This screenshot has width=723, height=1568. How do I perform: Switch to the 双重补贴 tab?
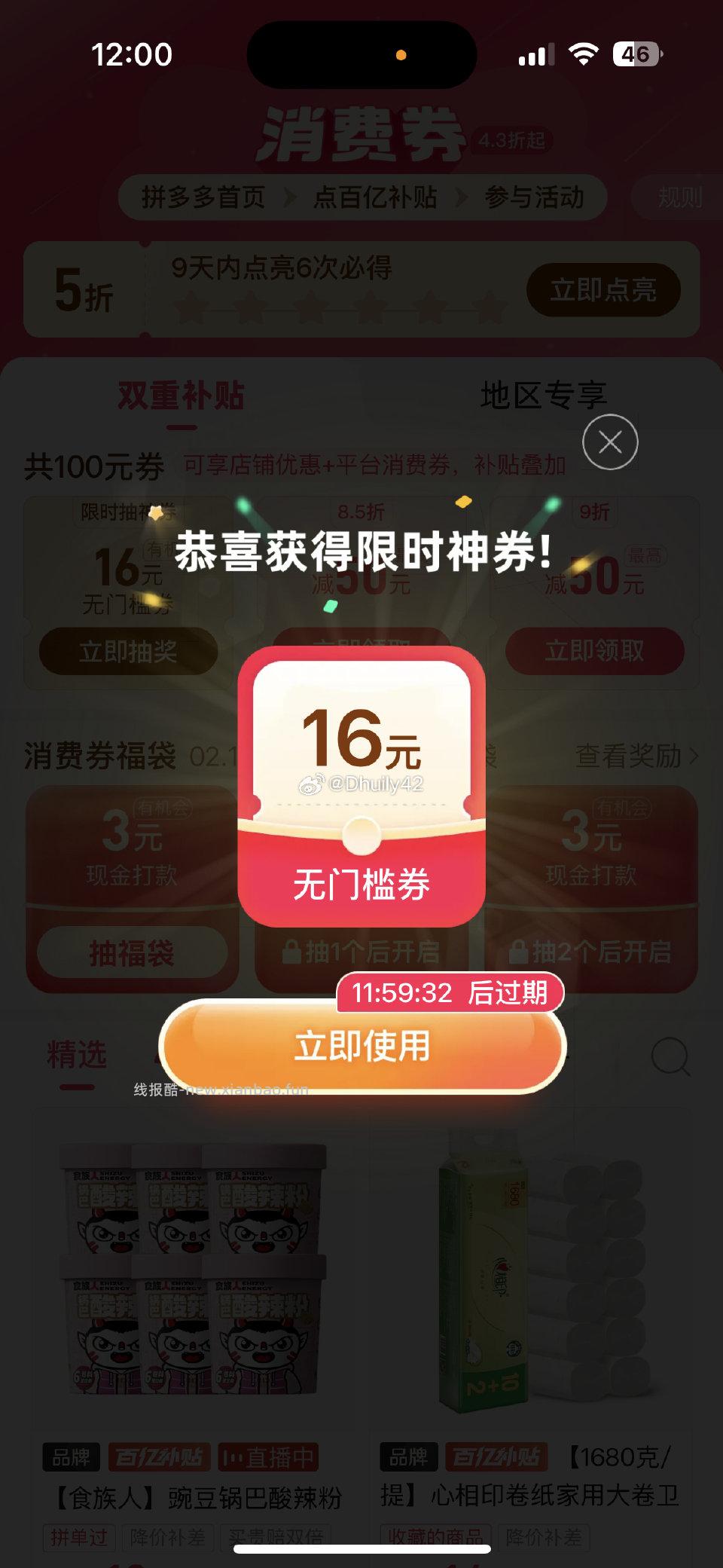coord(180,395)
